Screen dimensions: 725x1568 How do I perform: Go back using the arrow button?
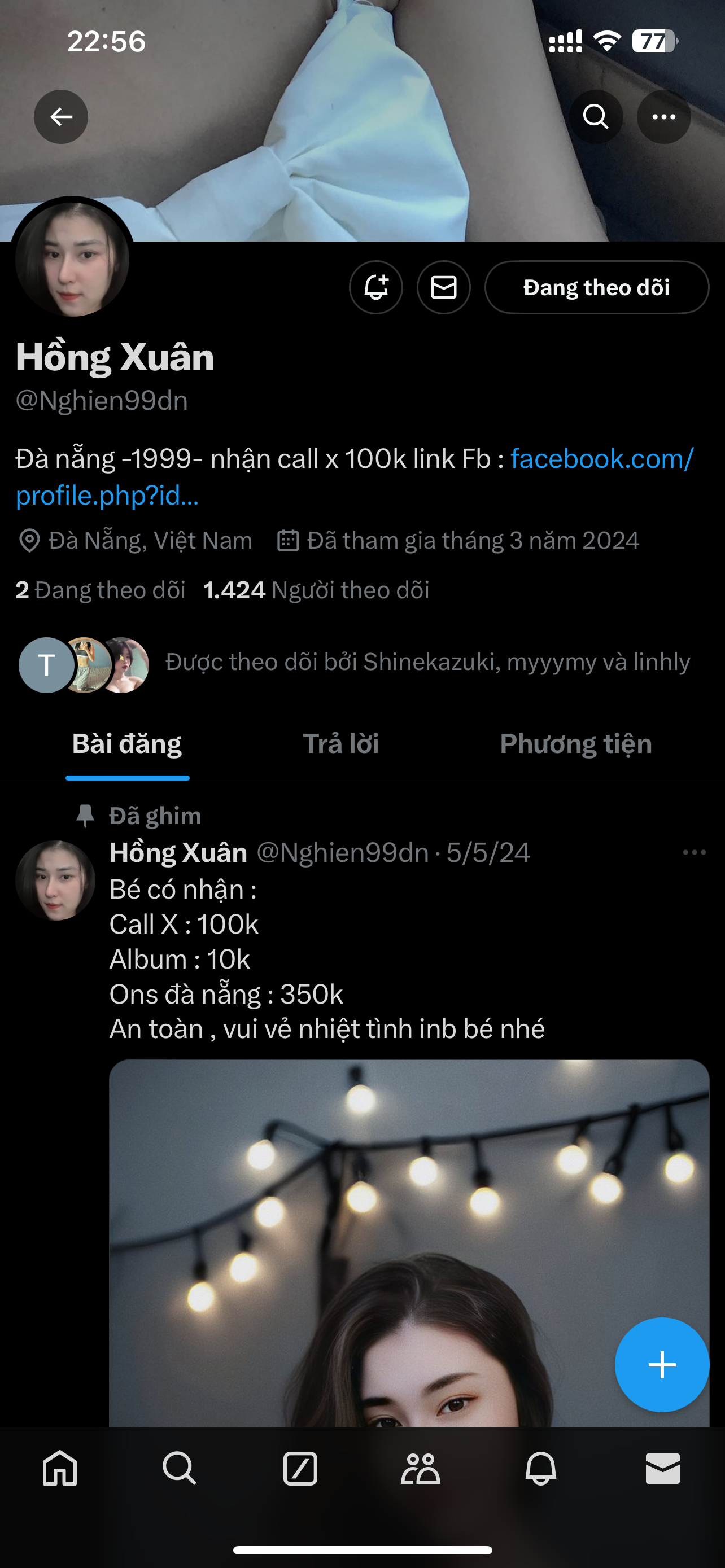point(61,117)
